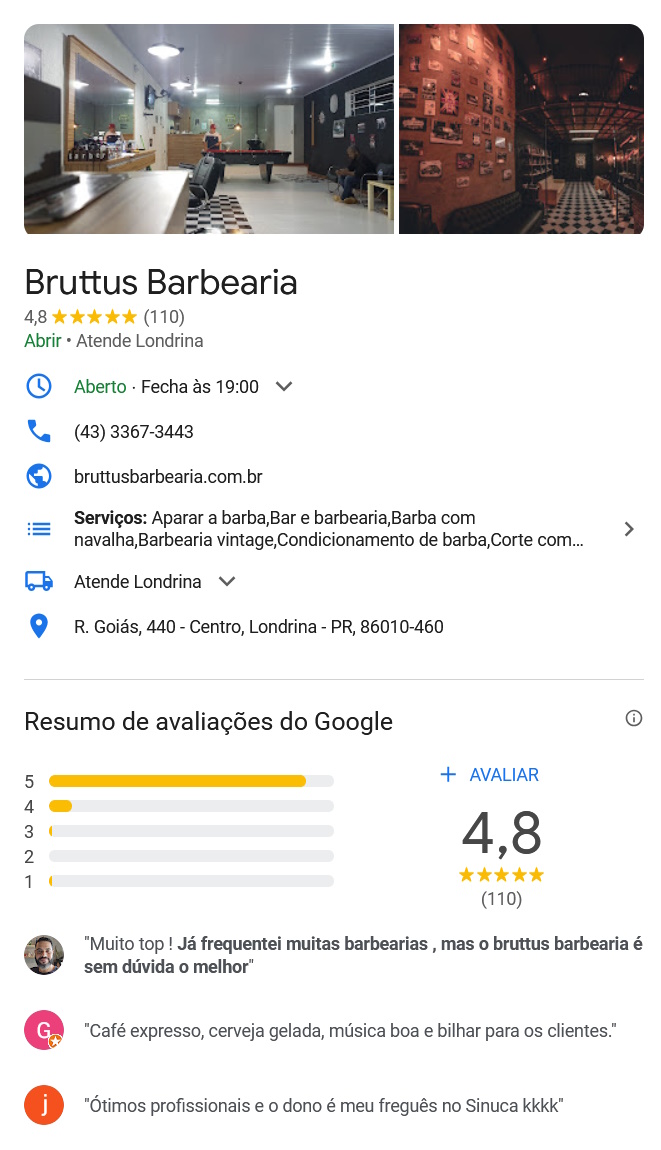The height and width of the screenshot is (1150, 661).
Task: Open the address R. Goiás, 440 on map
Action: [258, 627]
